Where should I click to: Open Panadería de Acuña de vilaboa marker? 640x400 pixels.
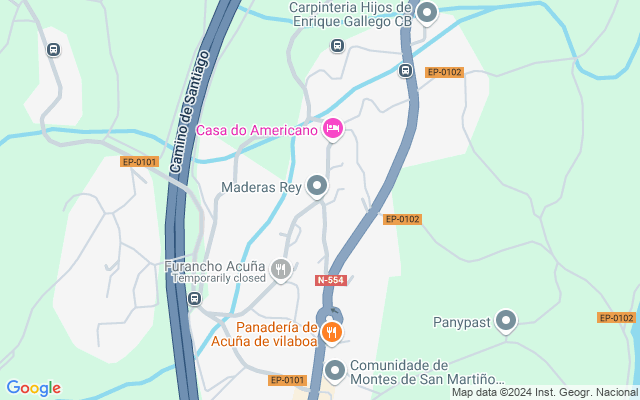(333, 331)
